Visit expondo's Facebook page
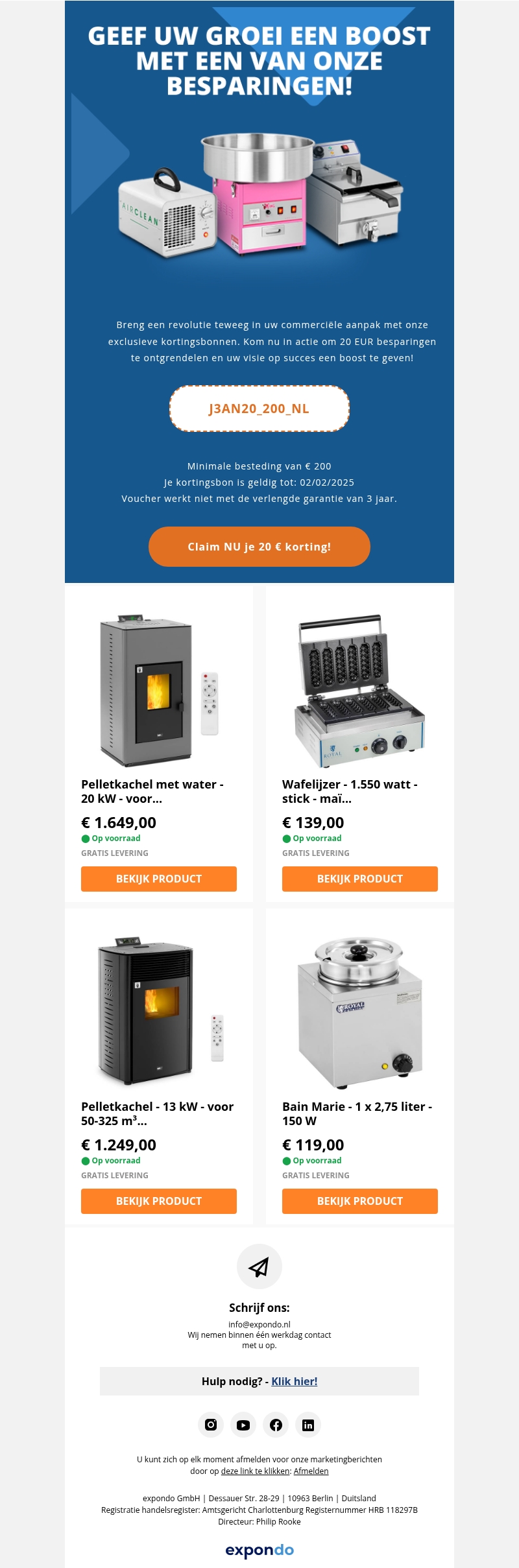 [x=276, y=1425]
